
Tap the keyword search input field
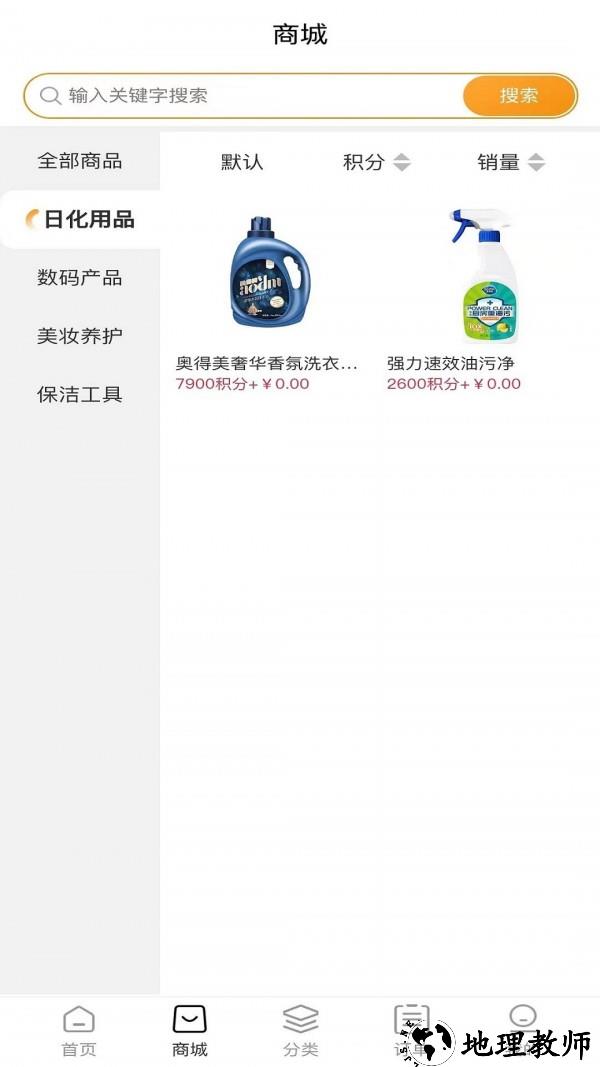(250, 96)
